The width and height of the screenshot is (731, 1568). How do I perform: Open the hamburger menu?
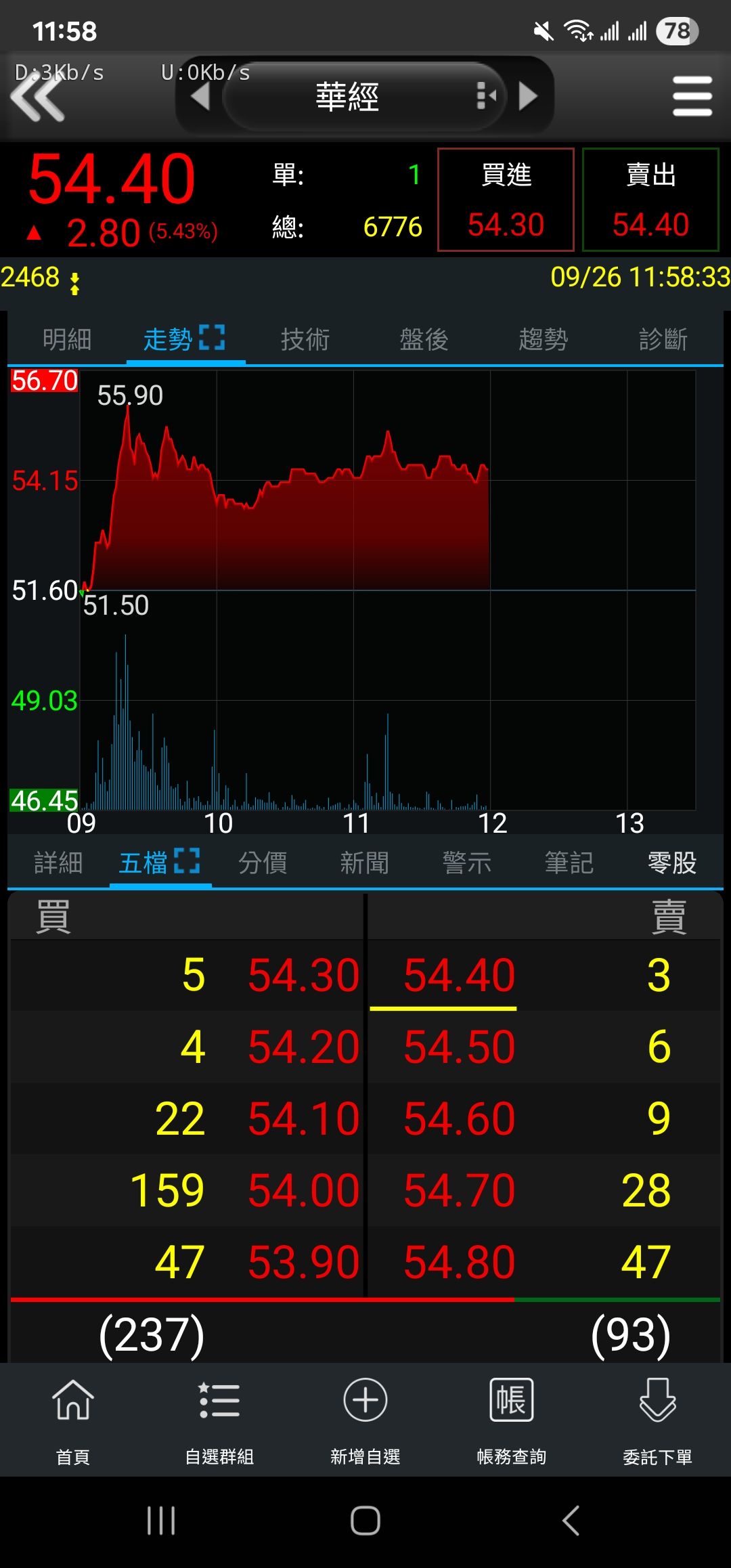pos(692,96)
